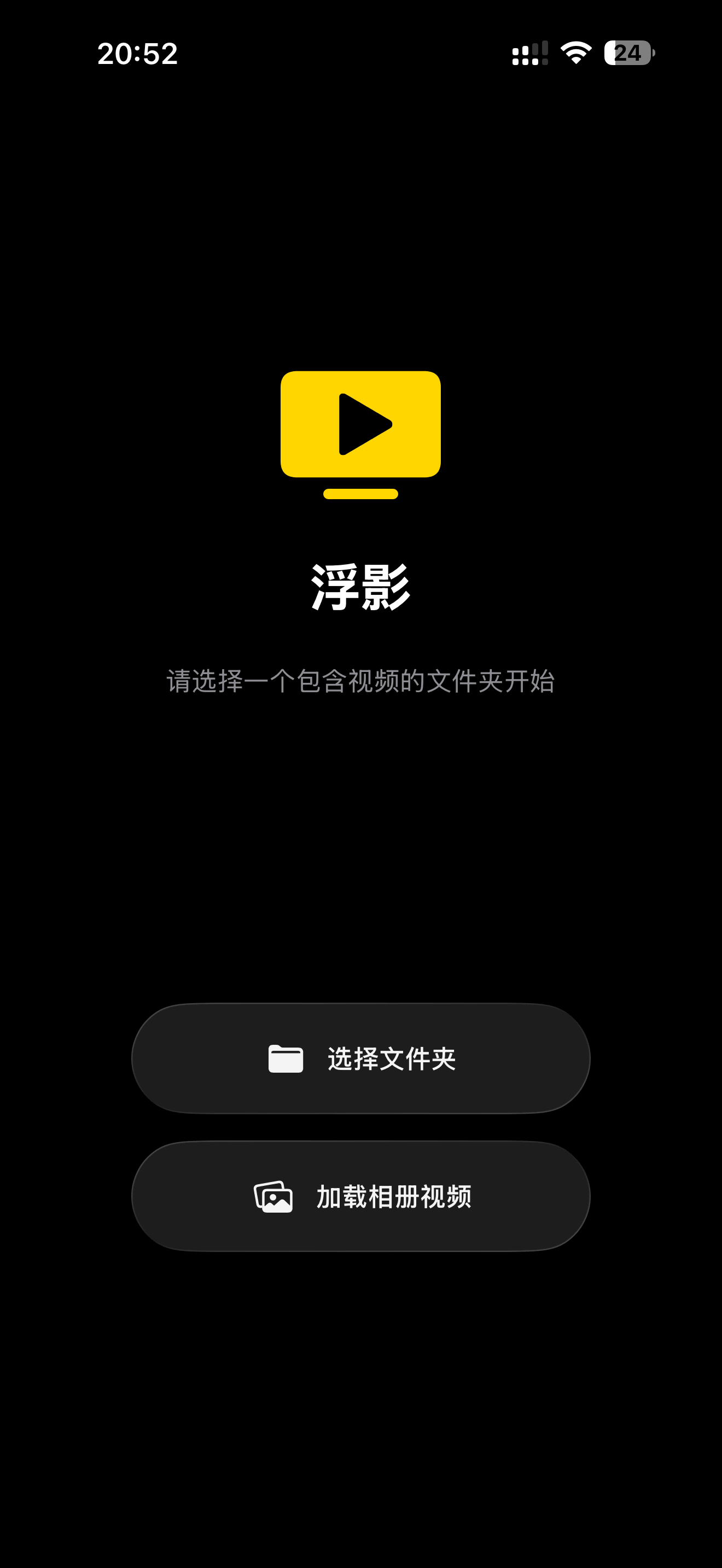Click the folder icon on 选择文件夹 button

tap(286, 1059)
